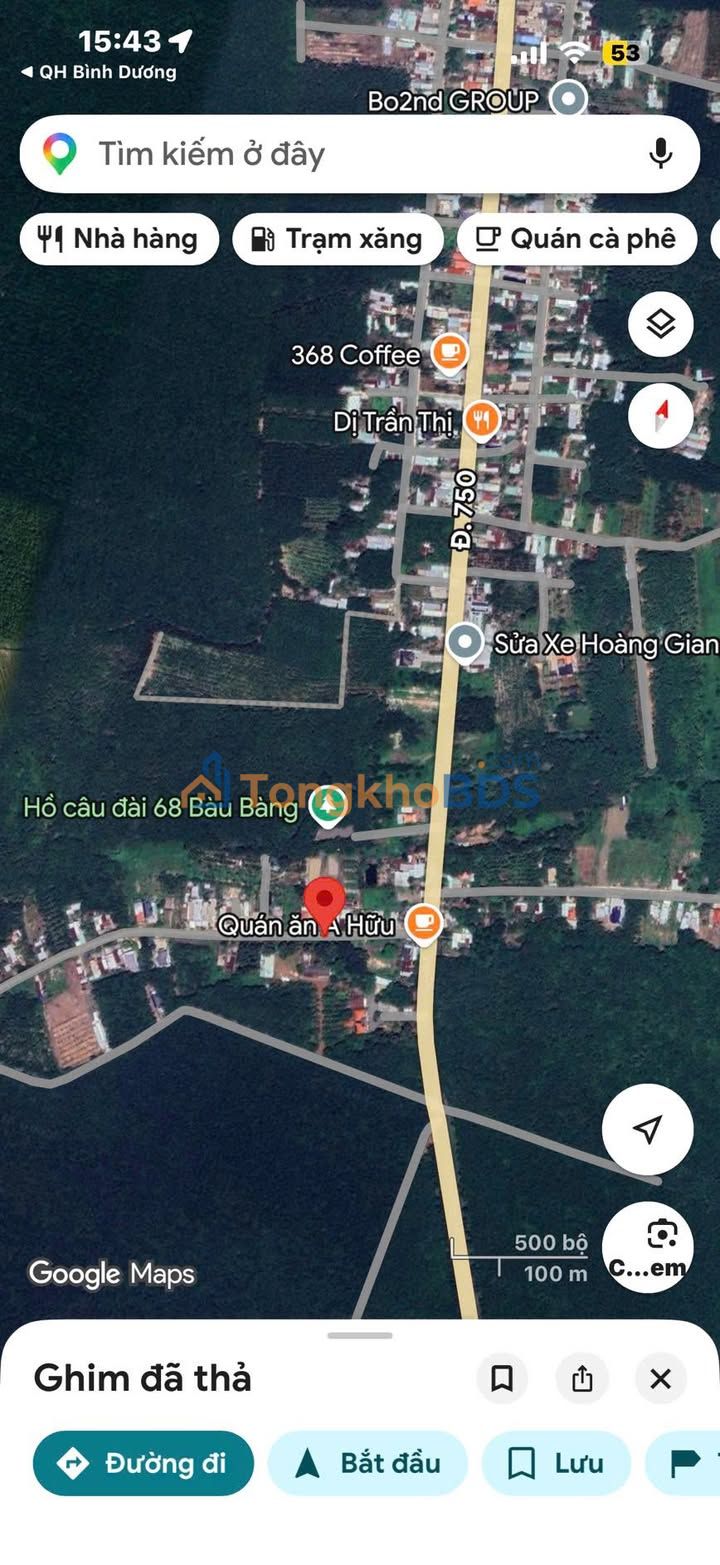This screenshot has height=1565, width=720.
Task: Show "Quán cà phê" places nearby
Action: (x=576, y=239)
